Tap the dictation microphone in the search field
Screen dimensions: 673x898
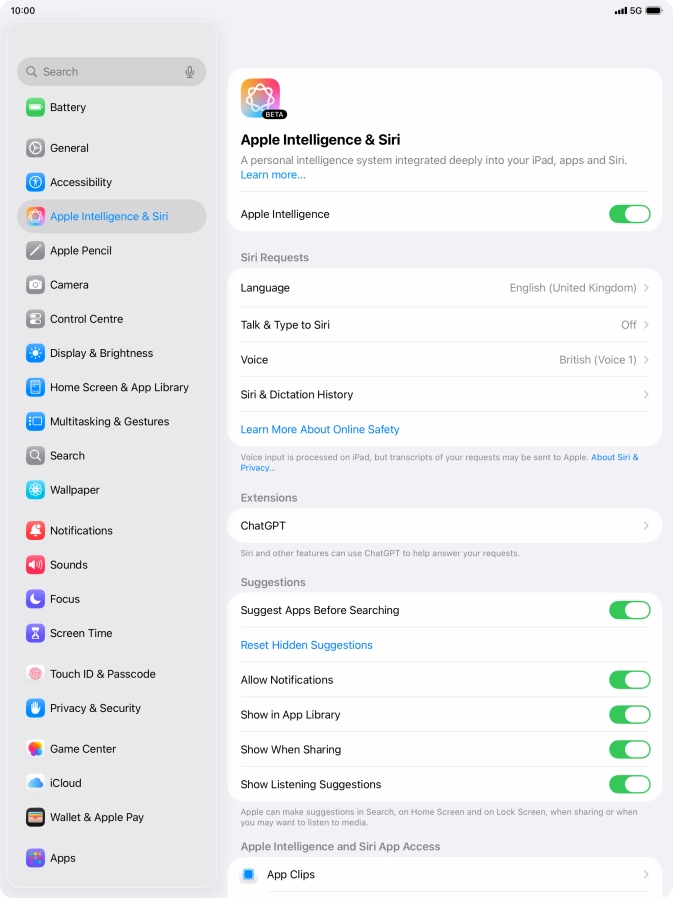pos(190,72)
